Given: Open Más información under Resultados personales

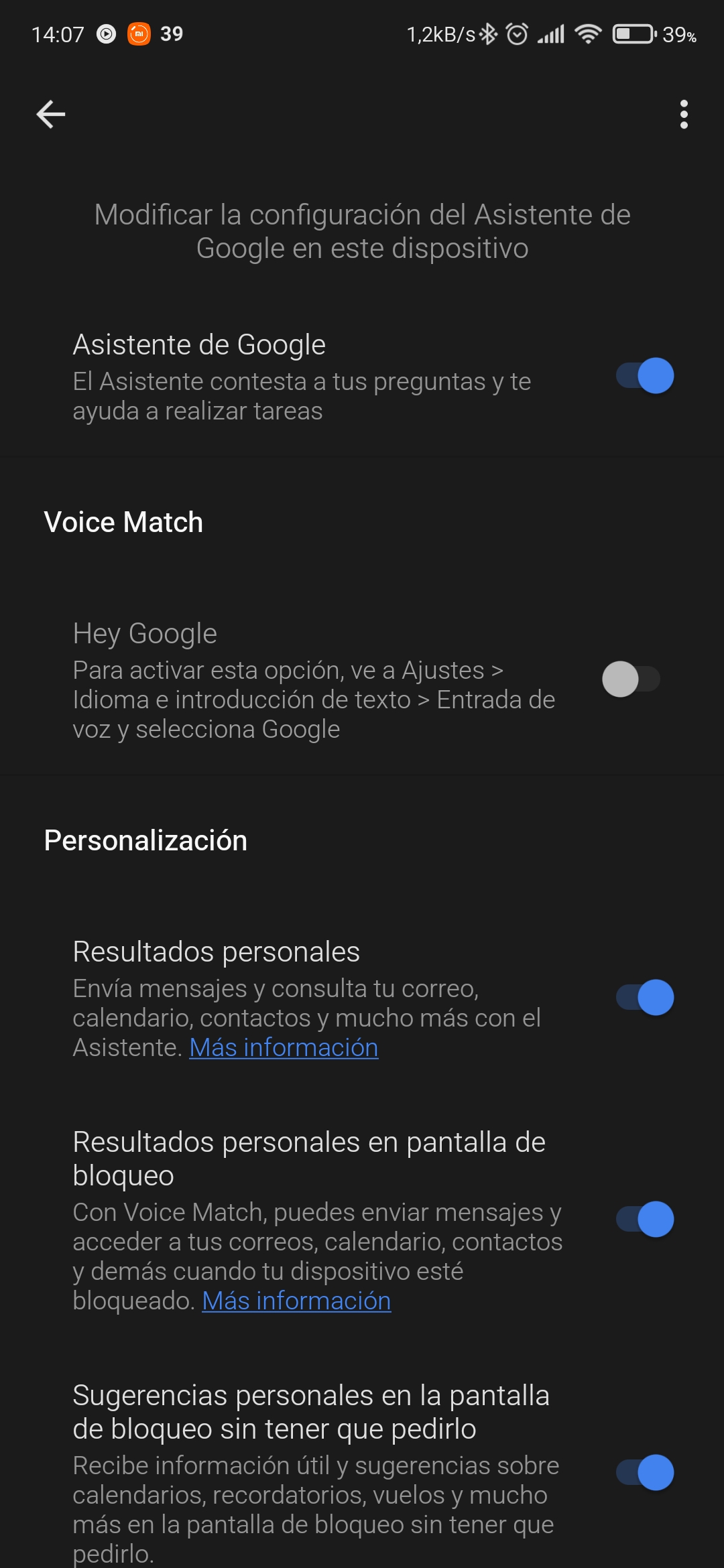Looking at the screenshot, I should 284,1047.
